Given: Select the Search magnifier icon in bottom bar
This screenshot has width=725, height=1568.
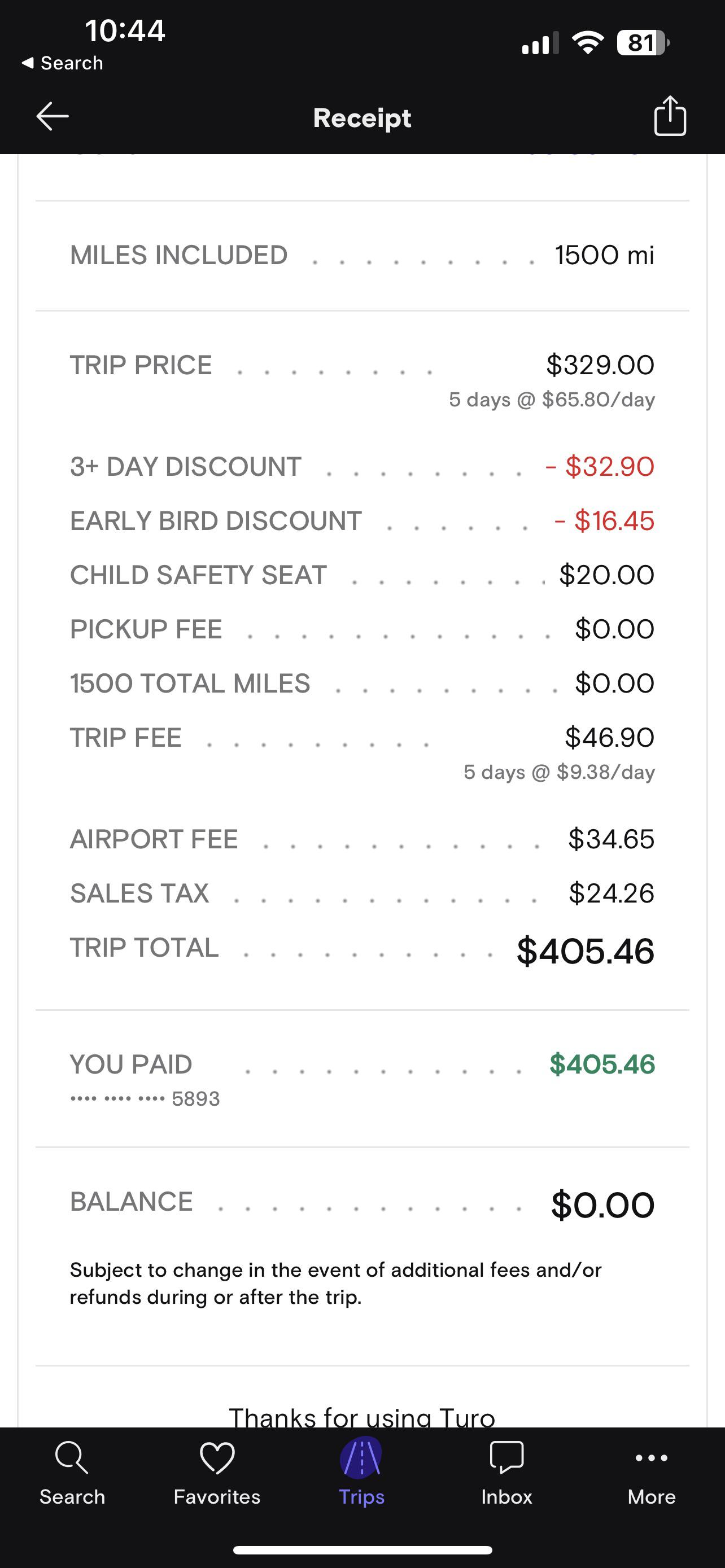Looking at the screenshot, I should [71, 1457].
